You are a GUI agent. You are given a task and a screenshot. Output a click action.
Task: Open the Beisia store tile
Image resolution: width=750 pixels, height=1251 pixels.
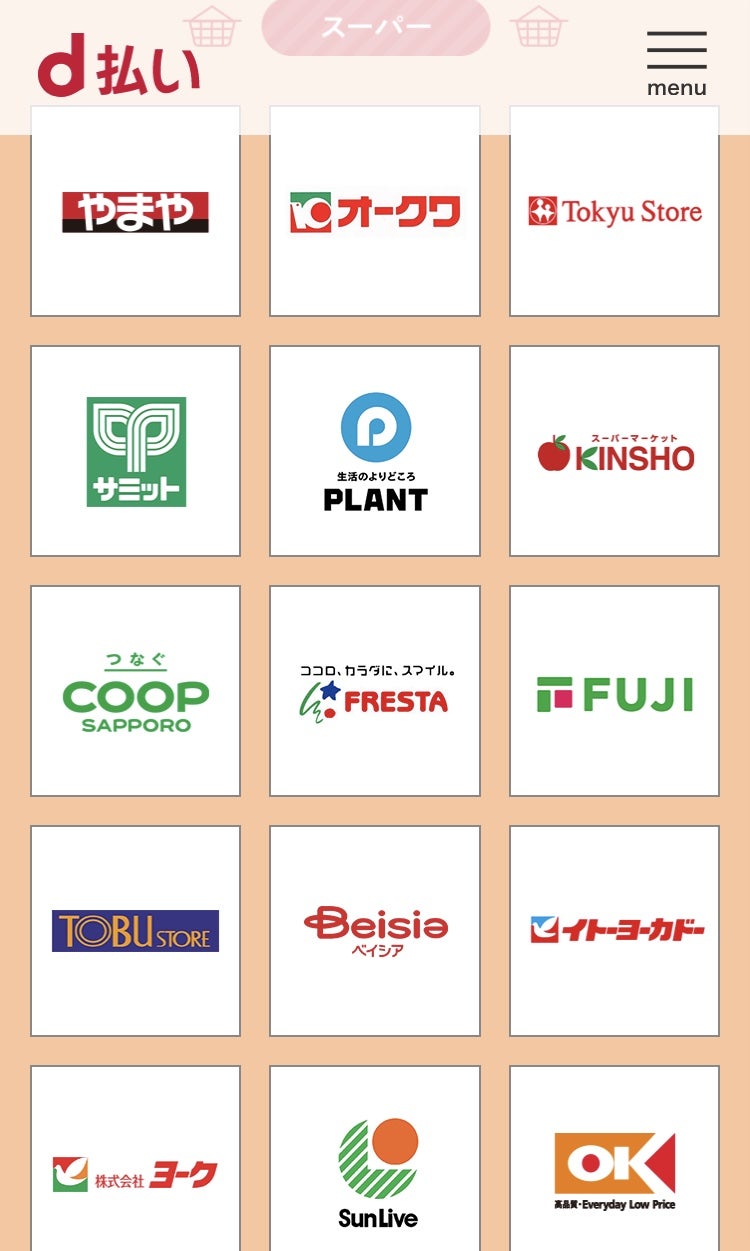(x=375, y=931)
